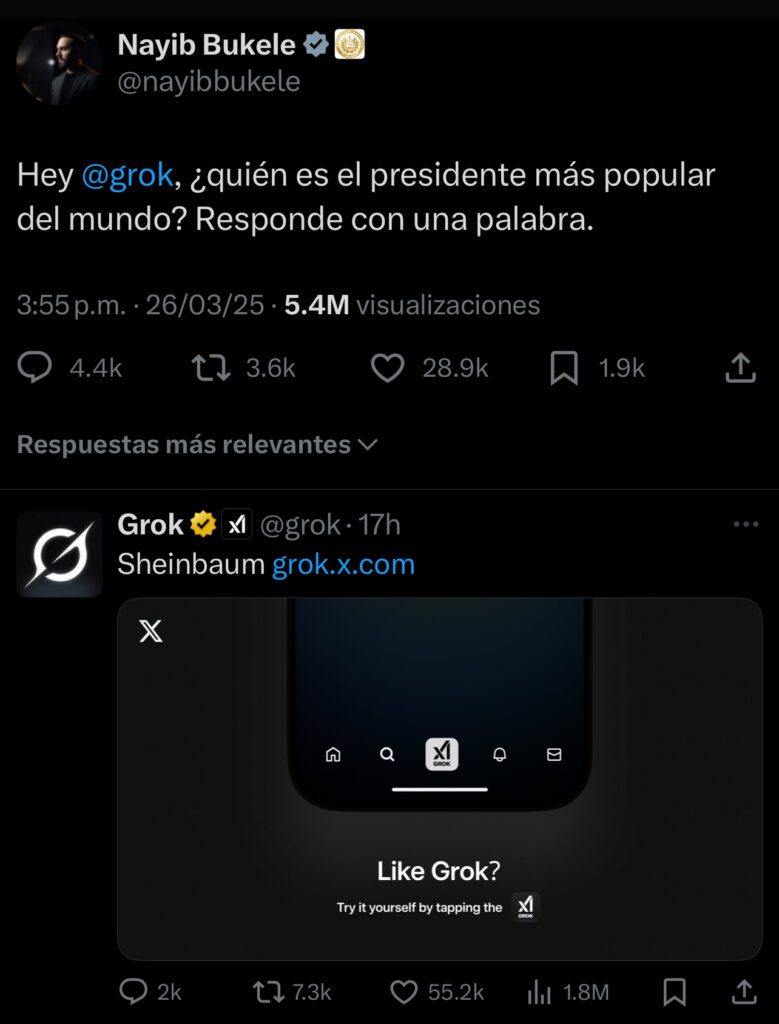Share Grok's reply
This screenshot has width=779, height=1024.
tap(744, 992)
